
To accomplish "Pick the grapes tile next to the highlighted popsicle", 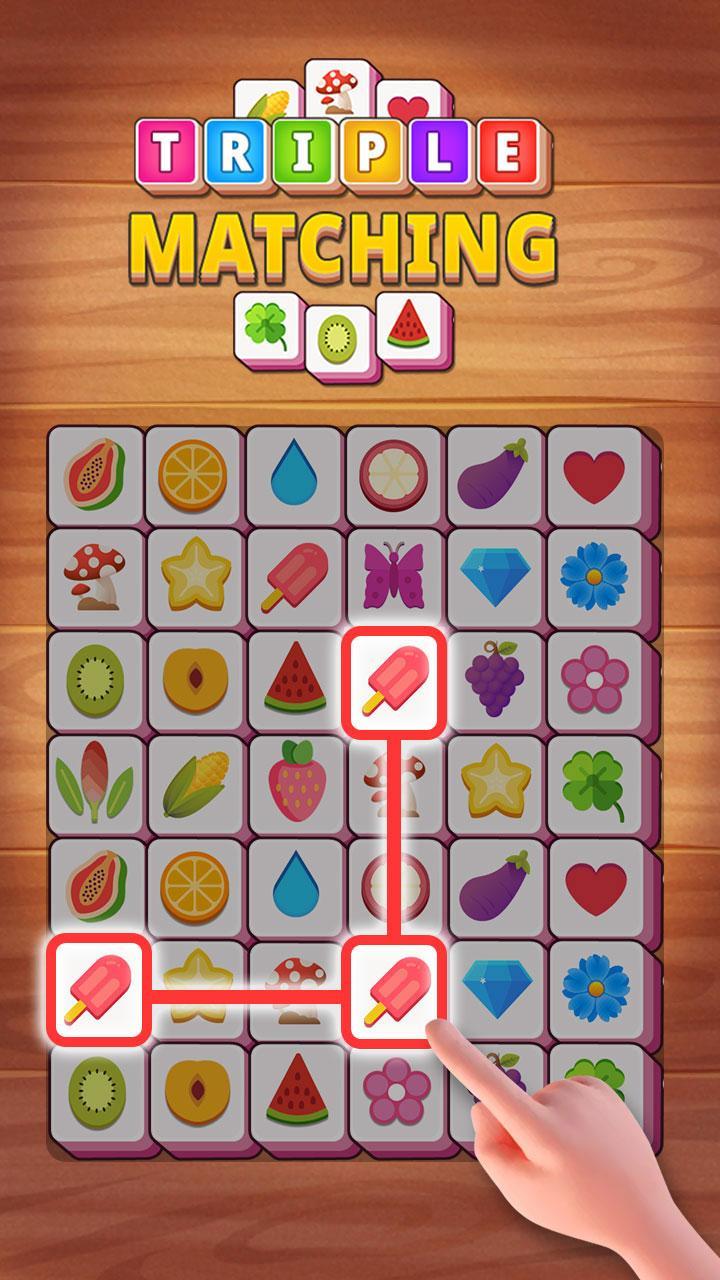I will click(x=495, y=680).
